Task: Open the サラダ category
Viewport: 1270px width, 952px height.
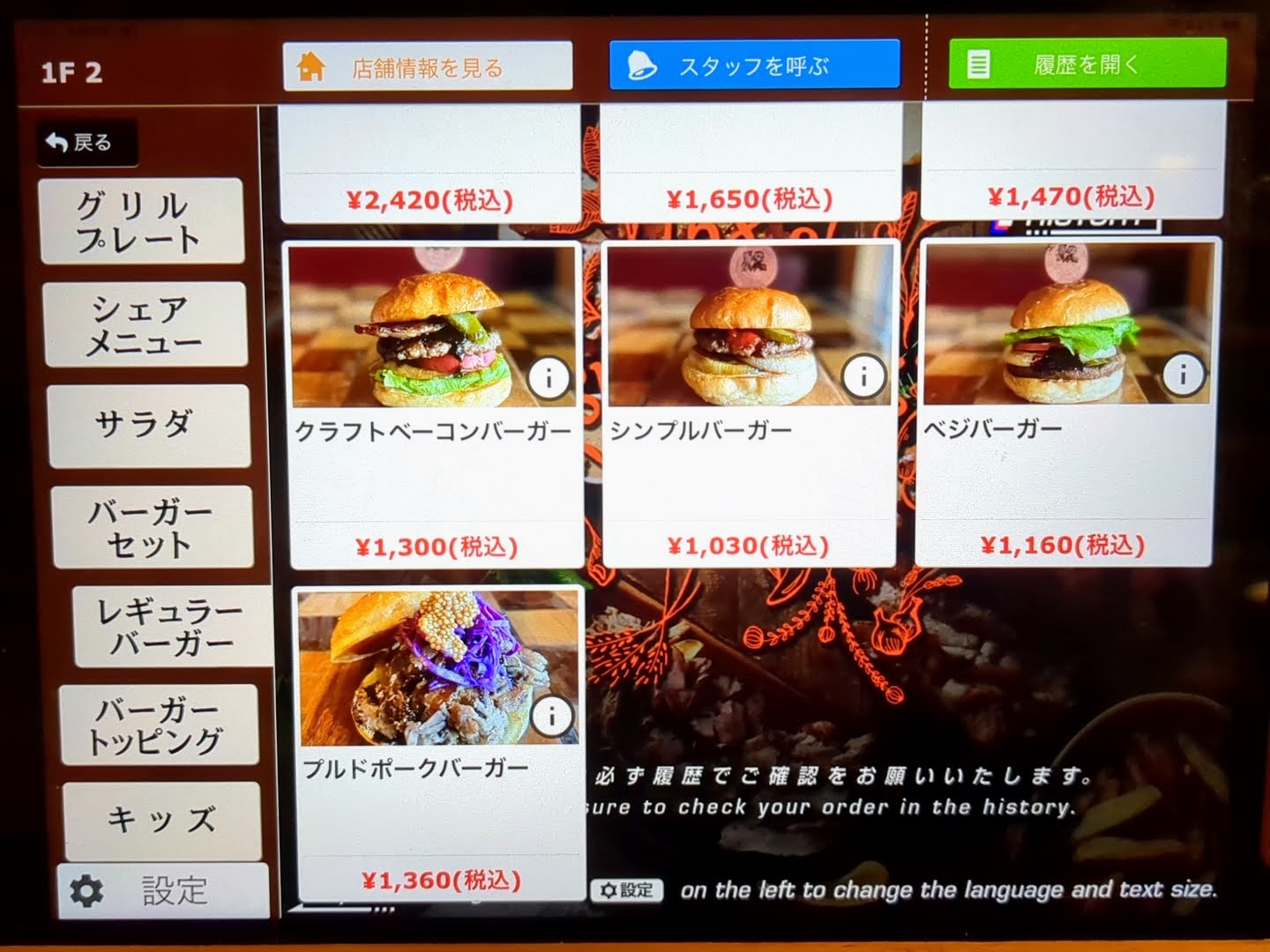Action: pos(148,426)
